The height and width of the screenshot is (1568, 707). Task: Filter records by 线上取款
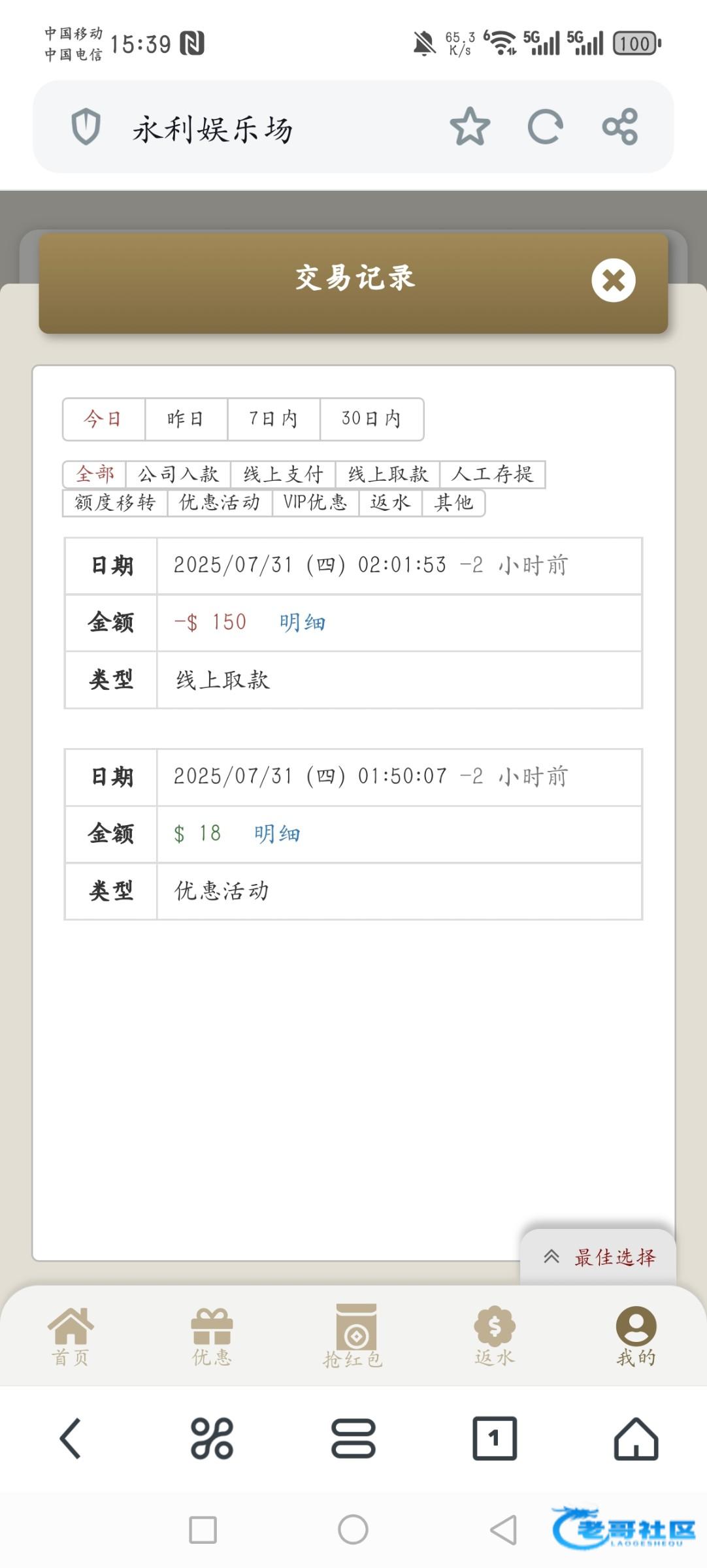(x=387, y=474)
